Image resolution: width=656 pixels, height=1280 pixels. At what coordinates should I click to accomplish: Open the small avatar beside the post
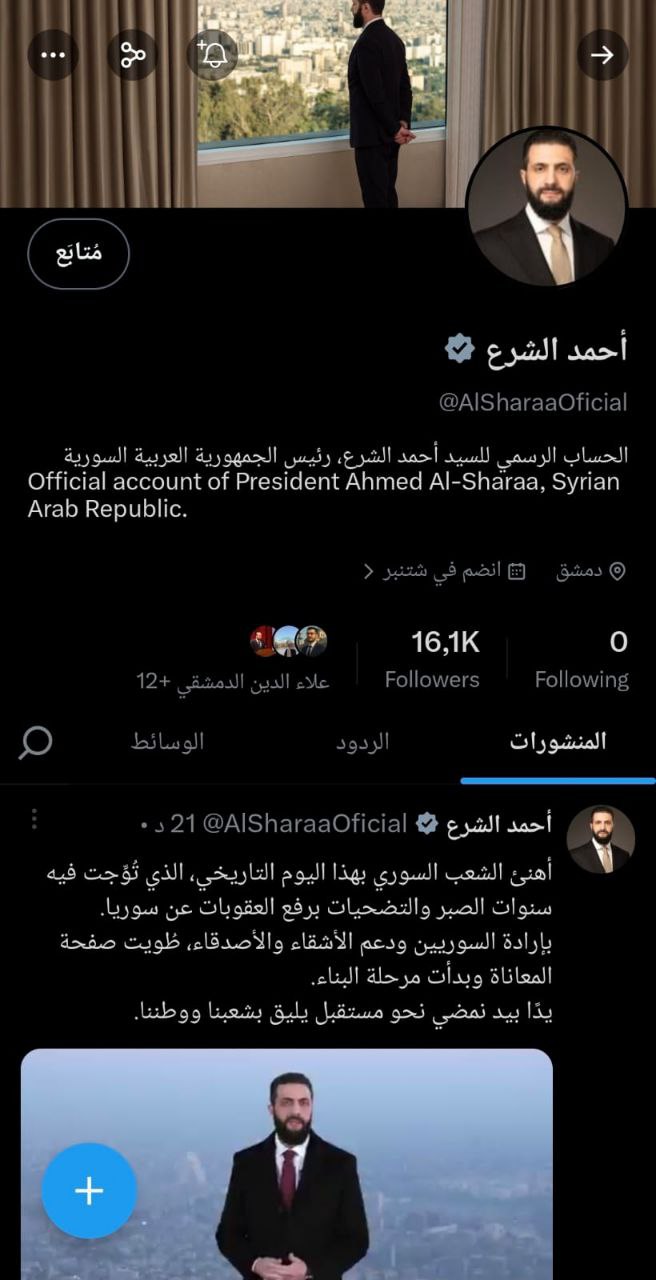click(x=600, y=840)
